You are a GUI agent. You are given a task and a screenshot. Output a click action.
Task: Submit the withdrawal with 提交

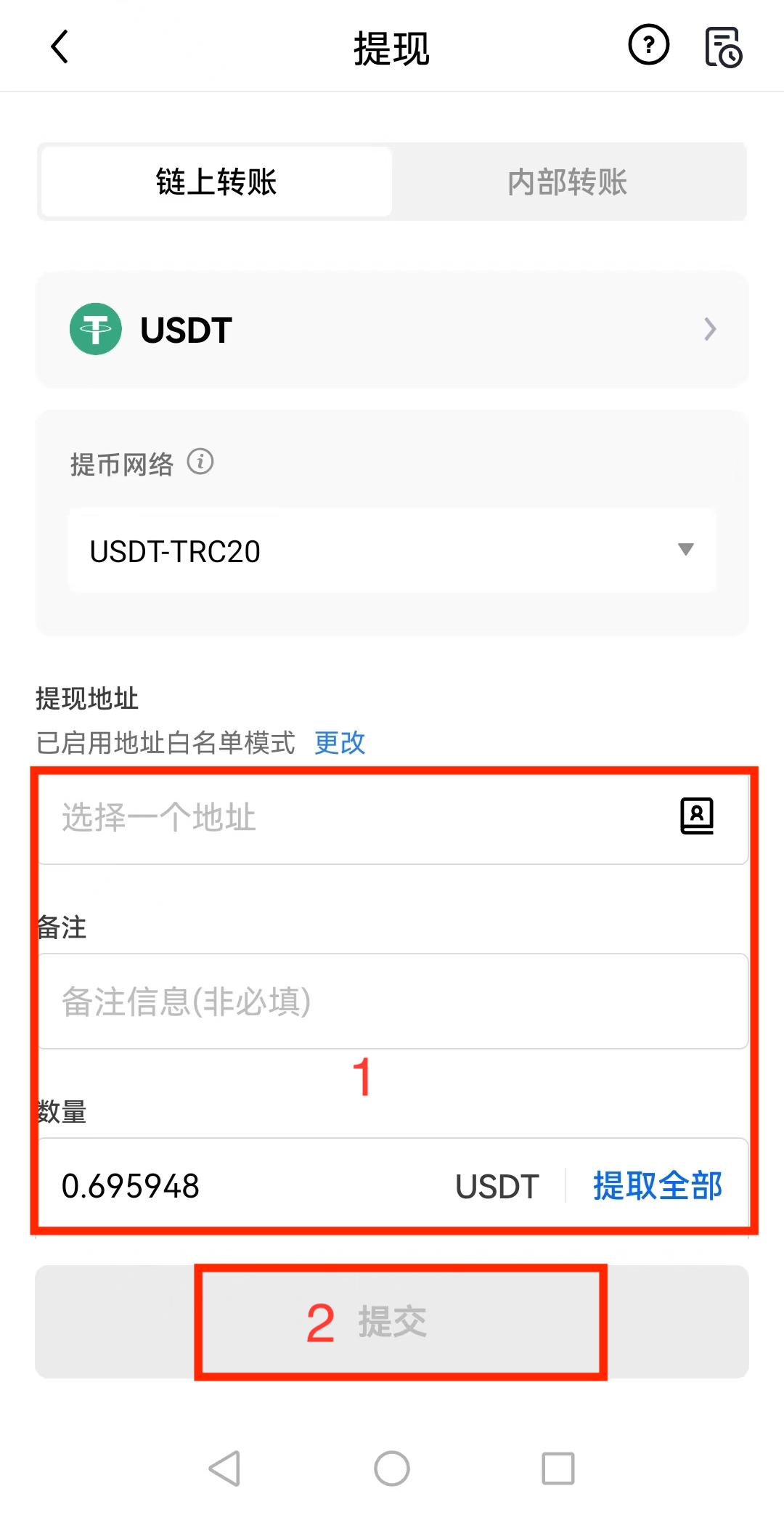(392, 1322)
